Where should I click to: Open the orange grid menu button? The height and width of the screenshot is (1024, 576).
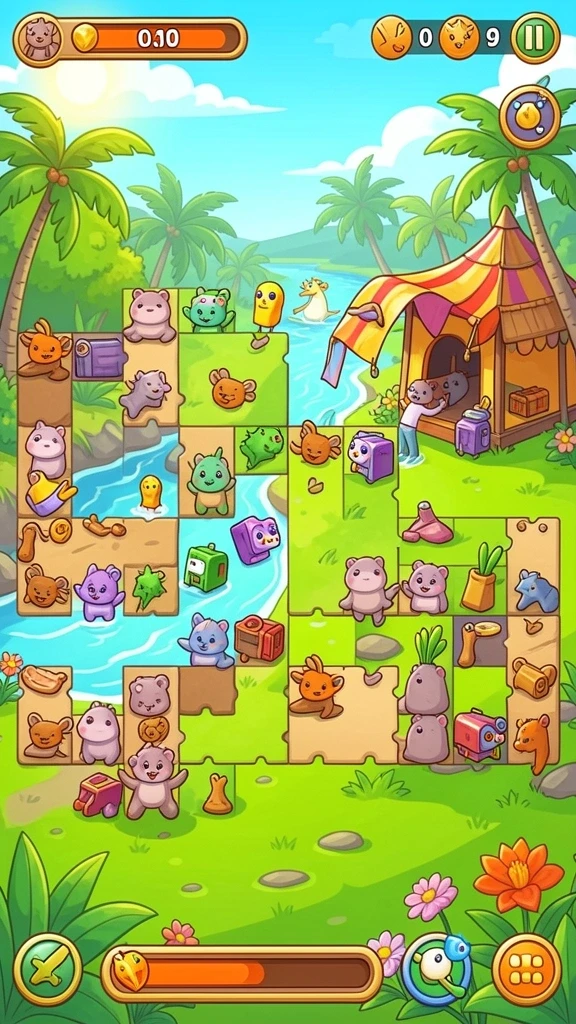point(526,969)
